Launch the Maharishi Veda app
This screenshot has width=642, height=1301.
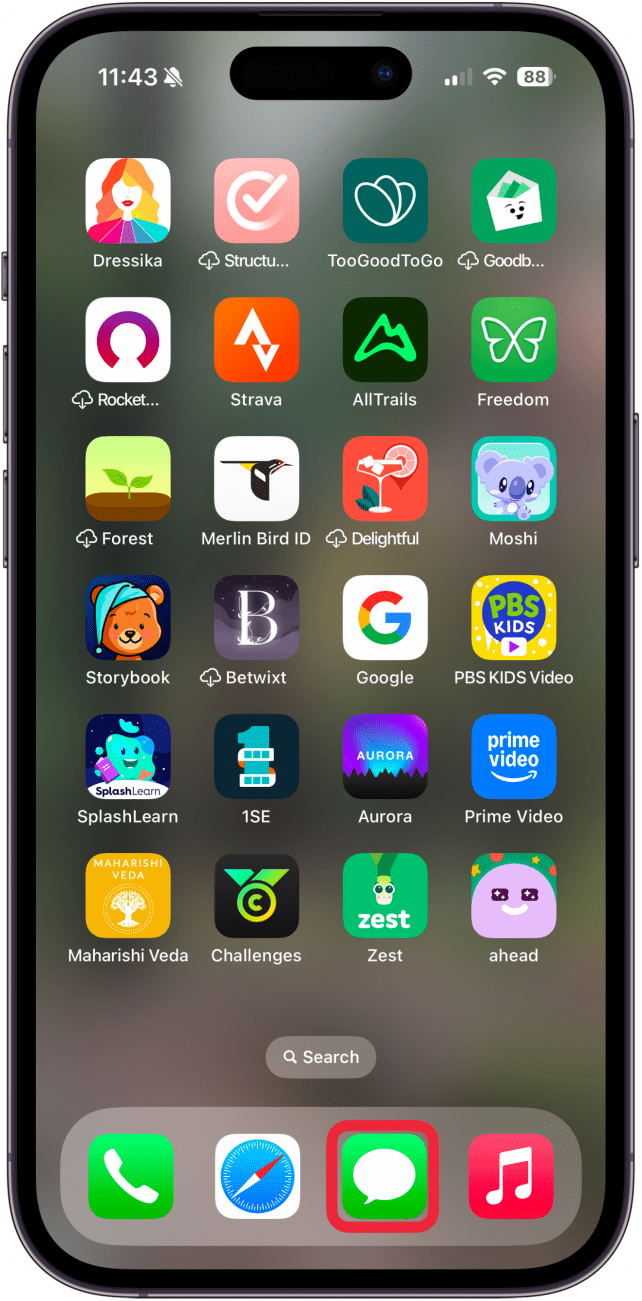(128, 896)
